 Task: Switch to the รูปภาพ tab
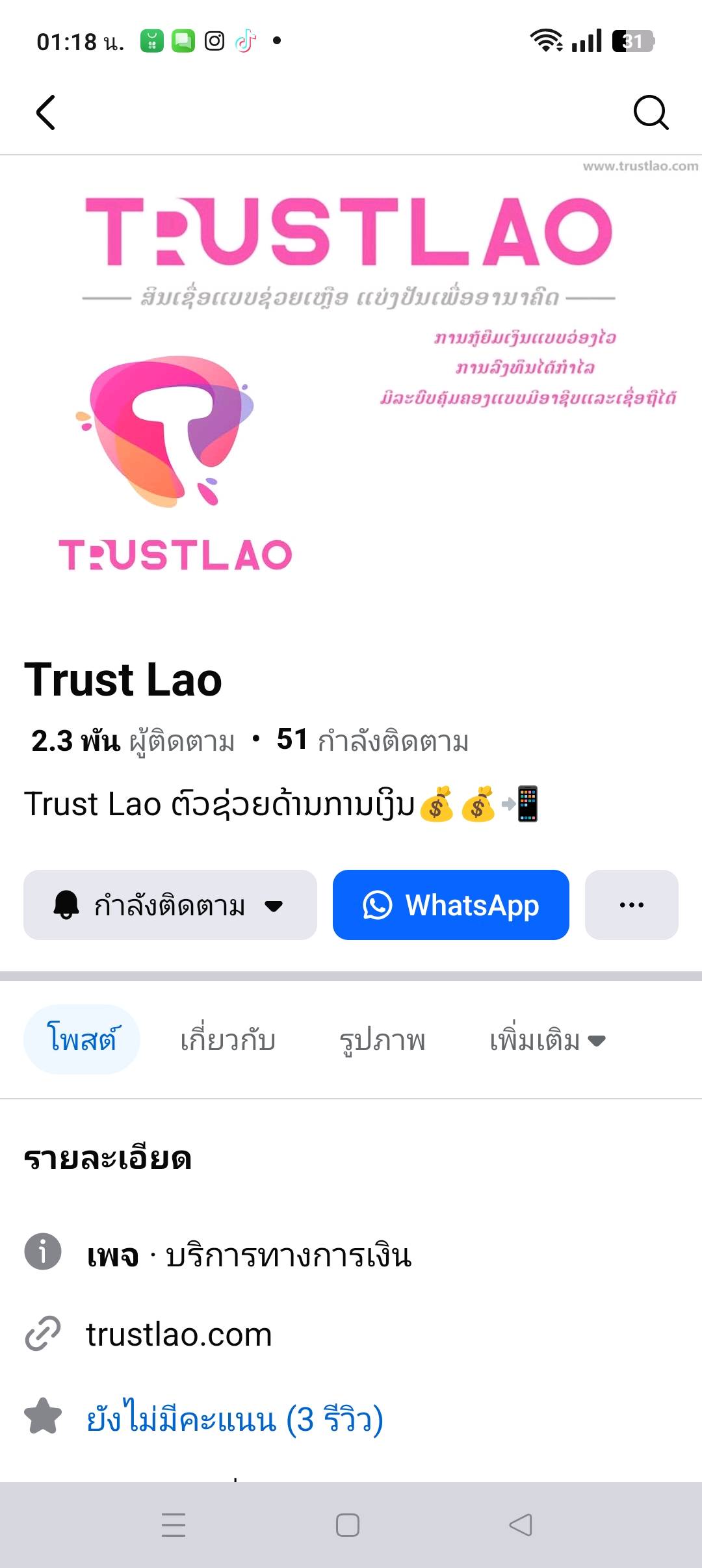pyautogui.click(x=382, y=1039)
